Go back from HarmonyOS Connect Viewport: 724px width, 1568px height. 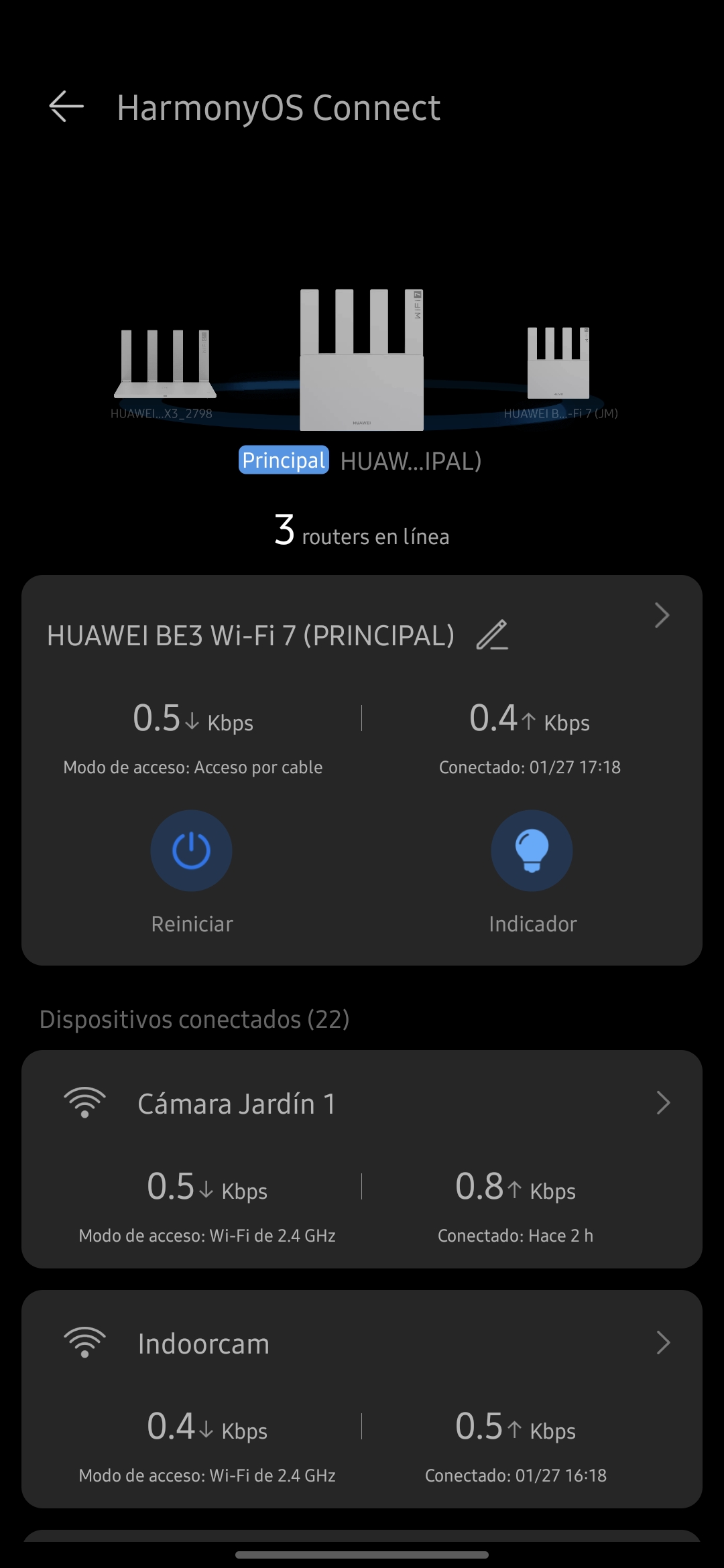point(66,107)
